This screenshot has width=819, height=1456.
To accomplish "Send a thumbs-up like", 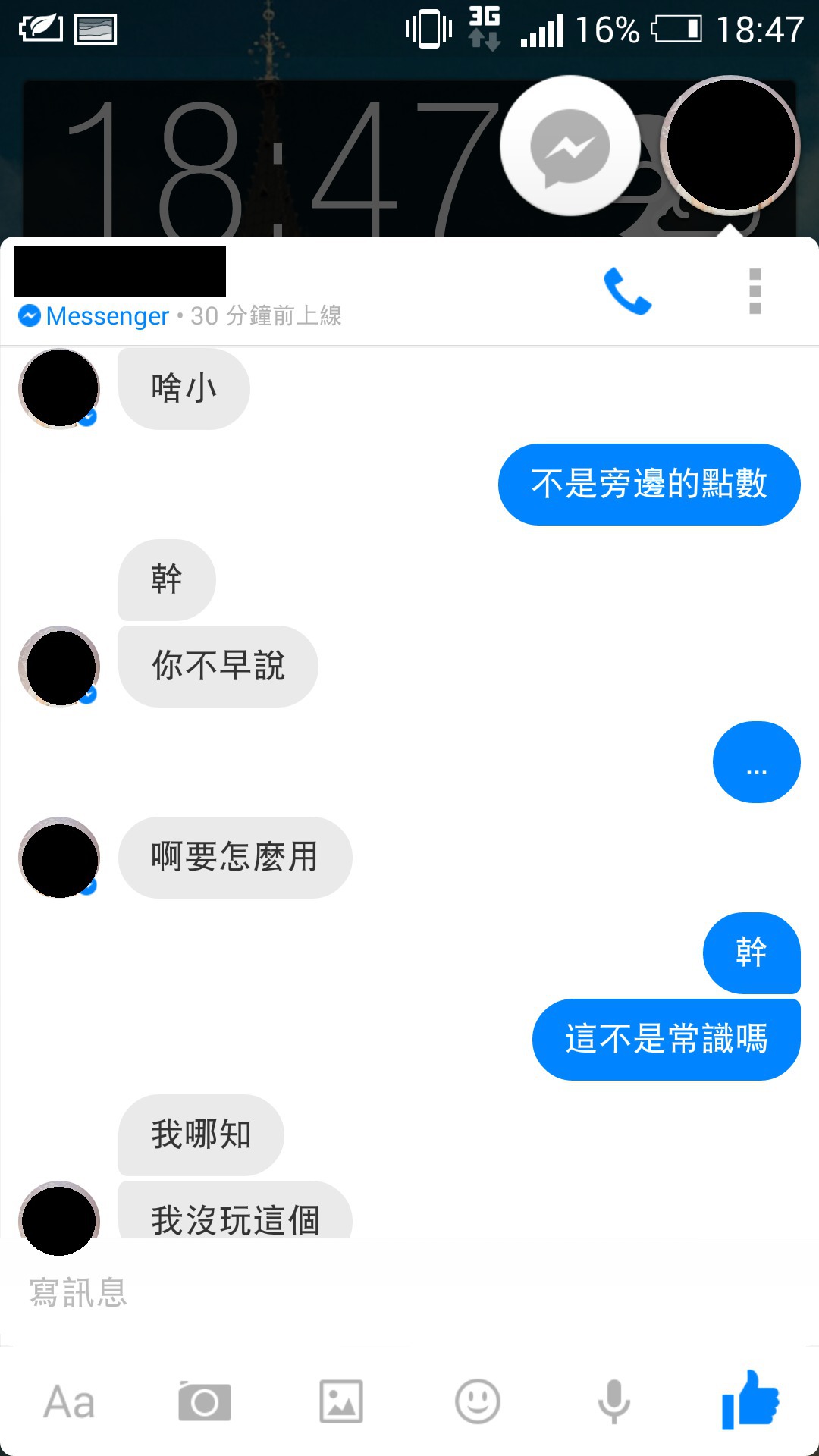I will 751,1401.
